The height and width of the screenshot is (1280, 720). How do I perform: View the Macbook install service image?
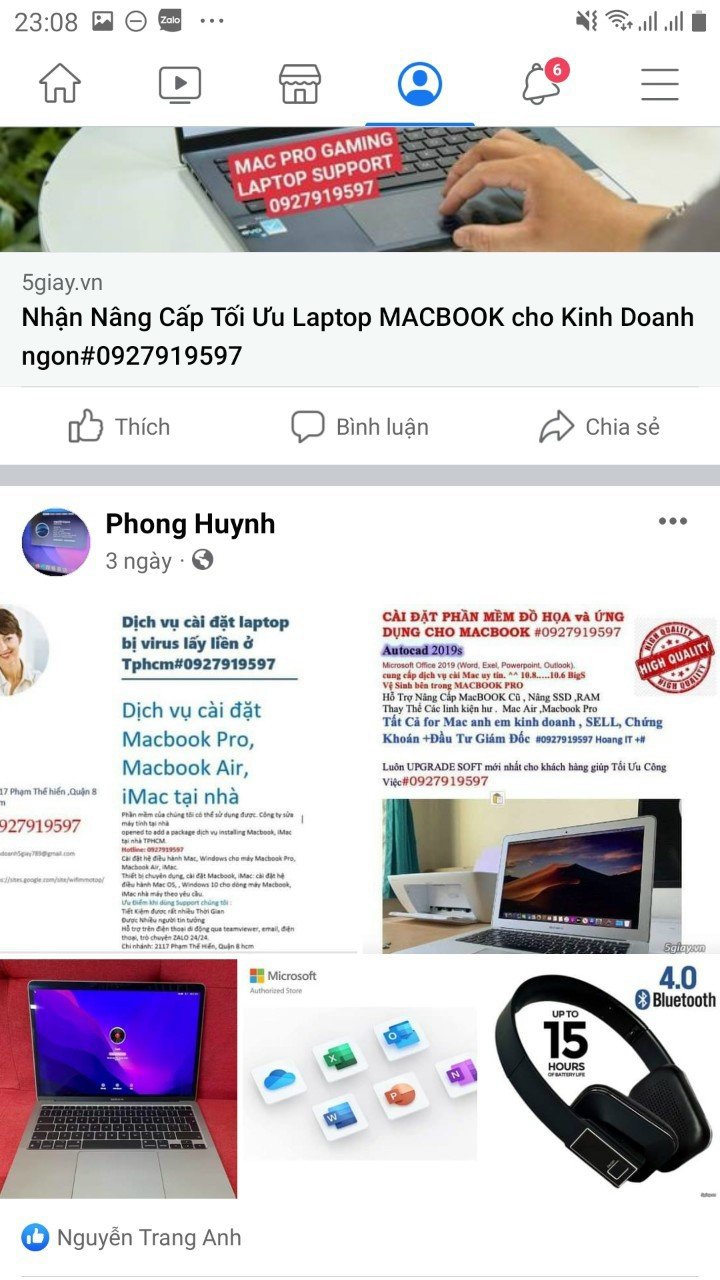click(180, 775)
